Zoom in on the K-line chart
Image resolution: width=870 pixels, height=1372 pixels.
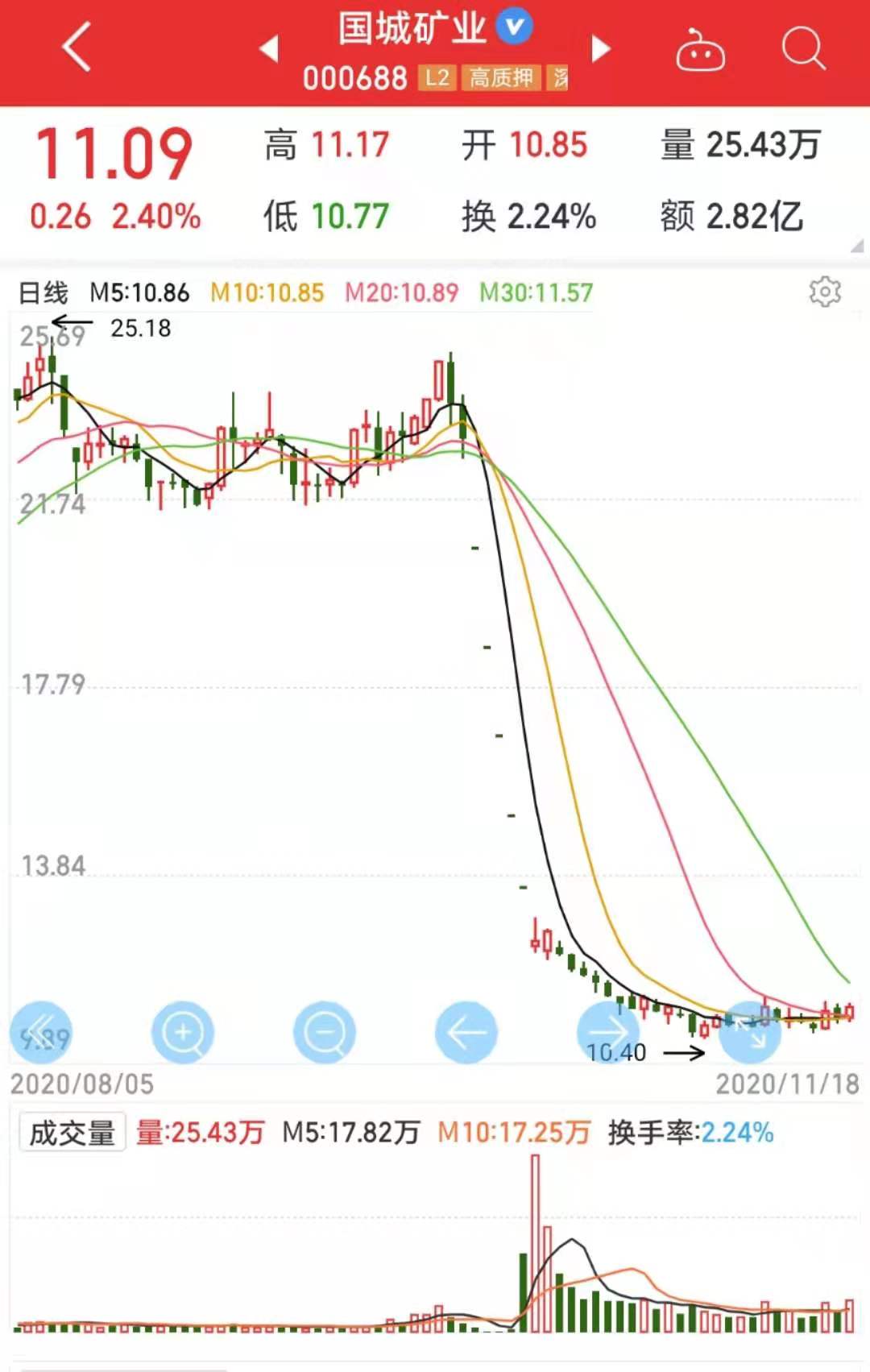coord(183,1032)
